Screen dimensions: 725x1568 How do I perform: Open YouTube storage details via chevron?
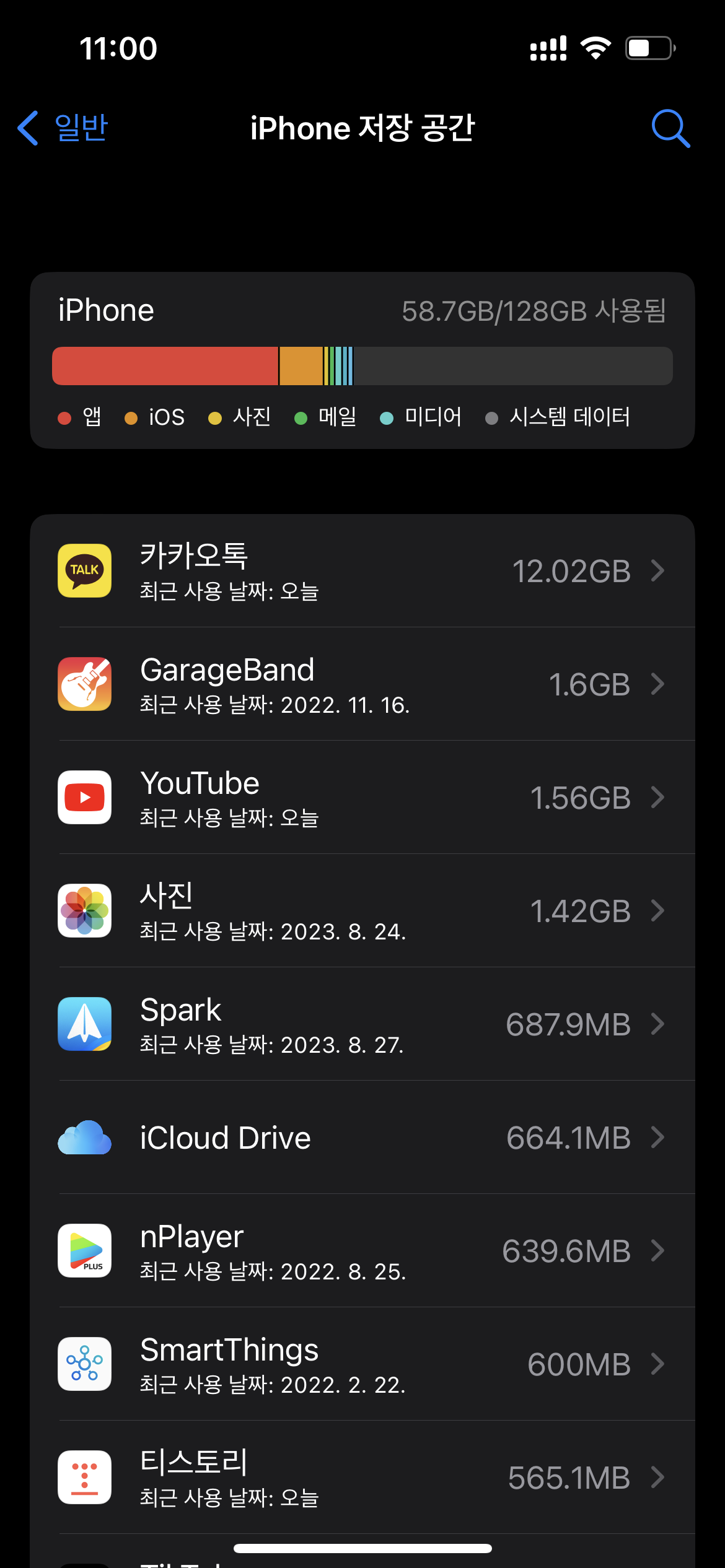coord(658,798)
